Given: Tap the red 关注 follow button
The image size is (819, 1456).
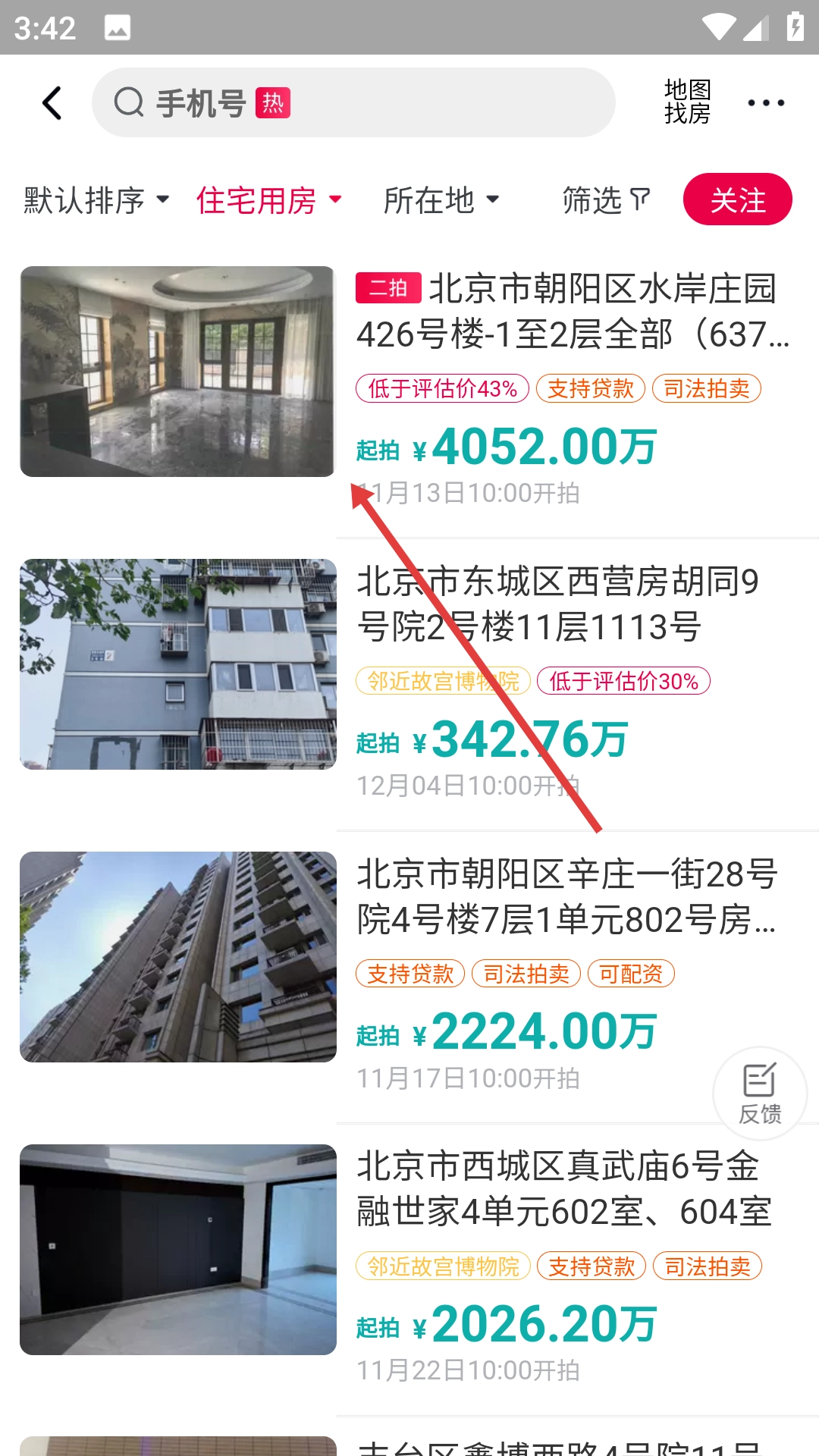Looking at the screenshot, I should coord(737,200).
